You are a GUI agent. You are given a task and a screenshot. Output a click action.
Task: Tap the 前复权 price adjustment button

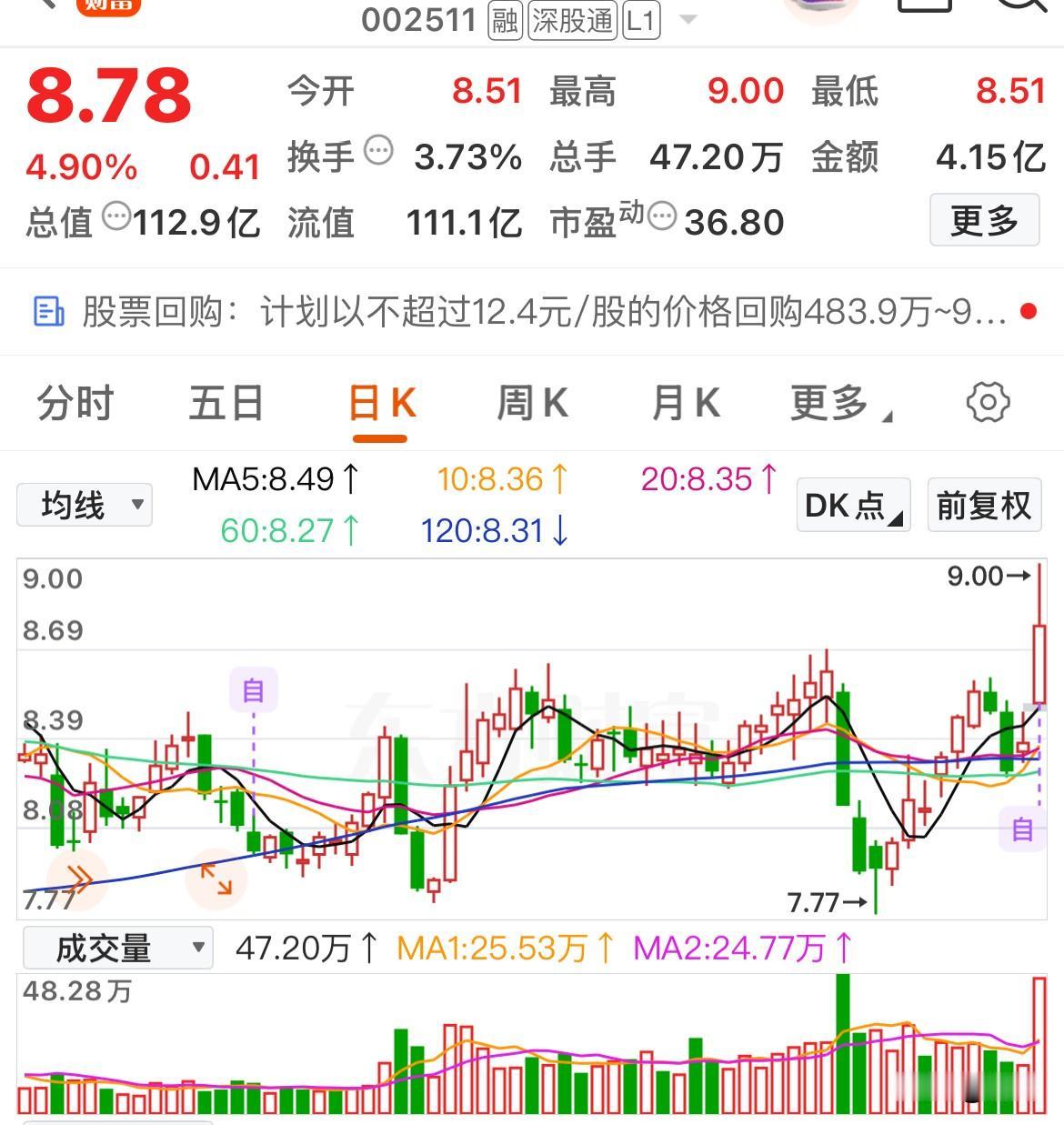(983, 506)
